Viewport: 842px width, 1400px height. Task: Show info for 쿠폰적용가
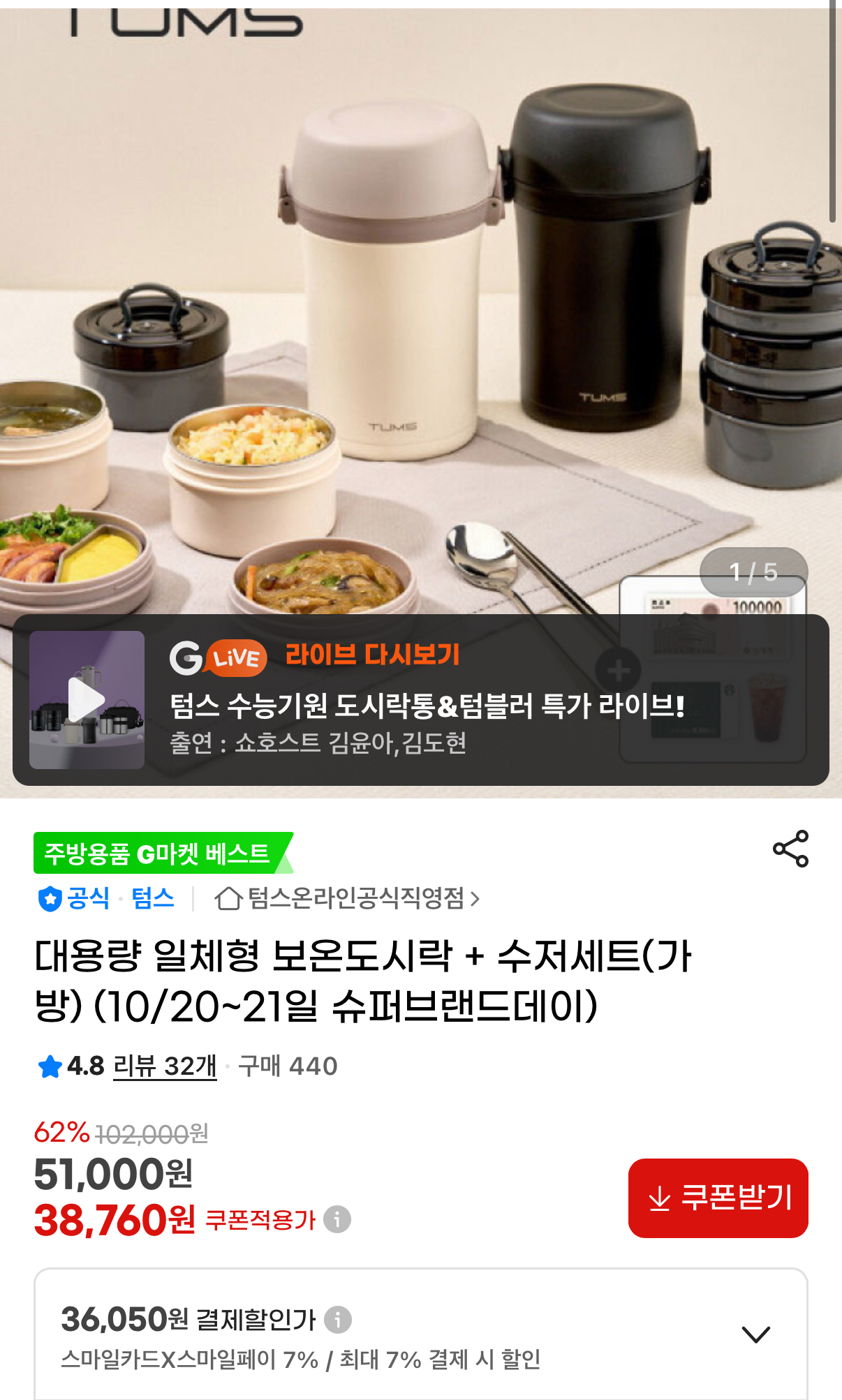point(337,1219)
